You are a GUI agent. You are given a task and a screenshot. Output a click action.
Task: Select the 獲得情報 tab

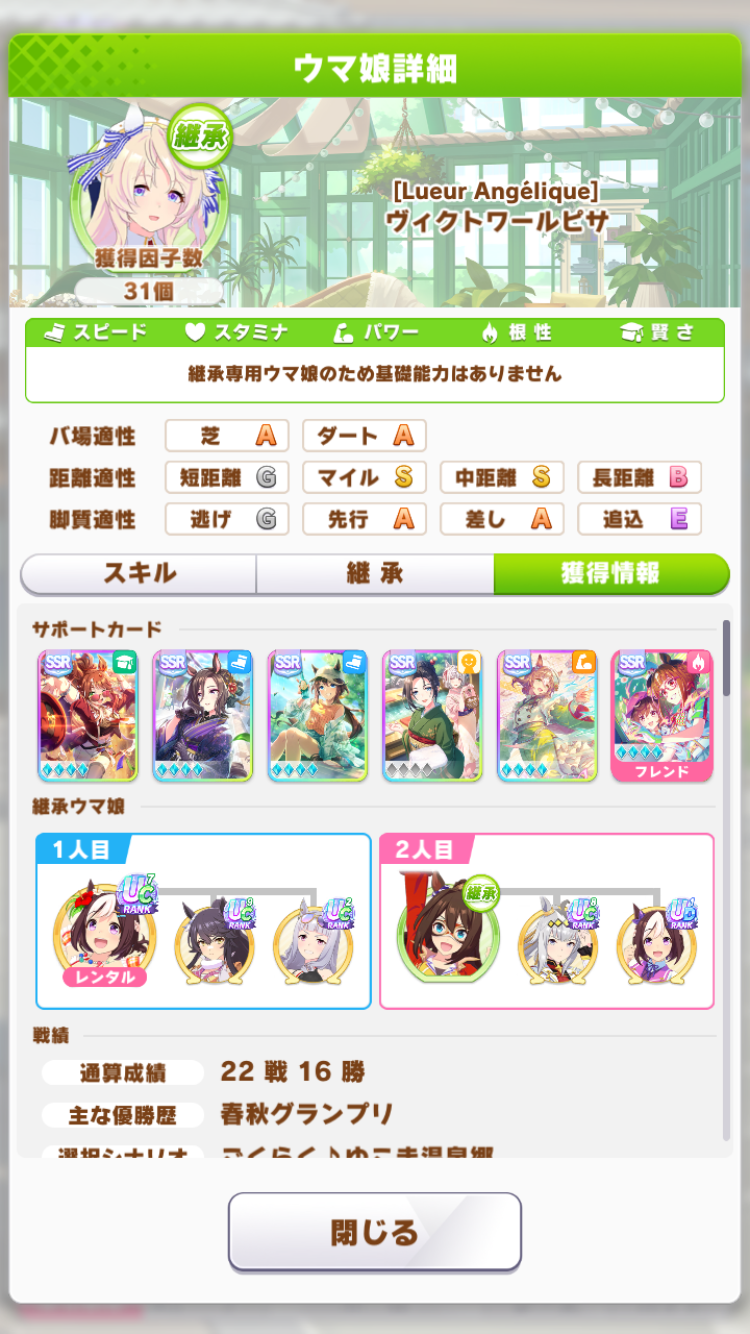click(x=611, y=574)
